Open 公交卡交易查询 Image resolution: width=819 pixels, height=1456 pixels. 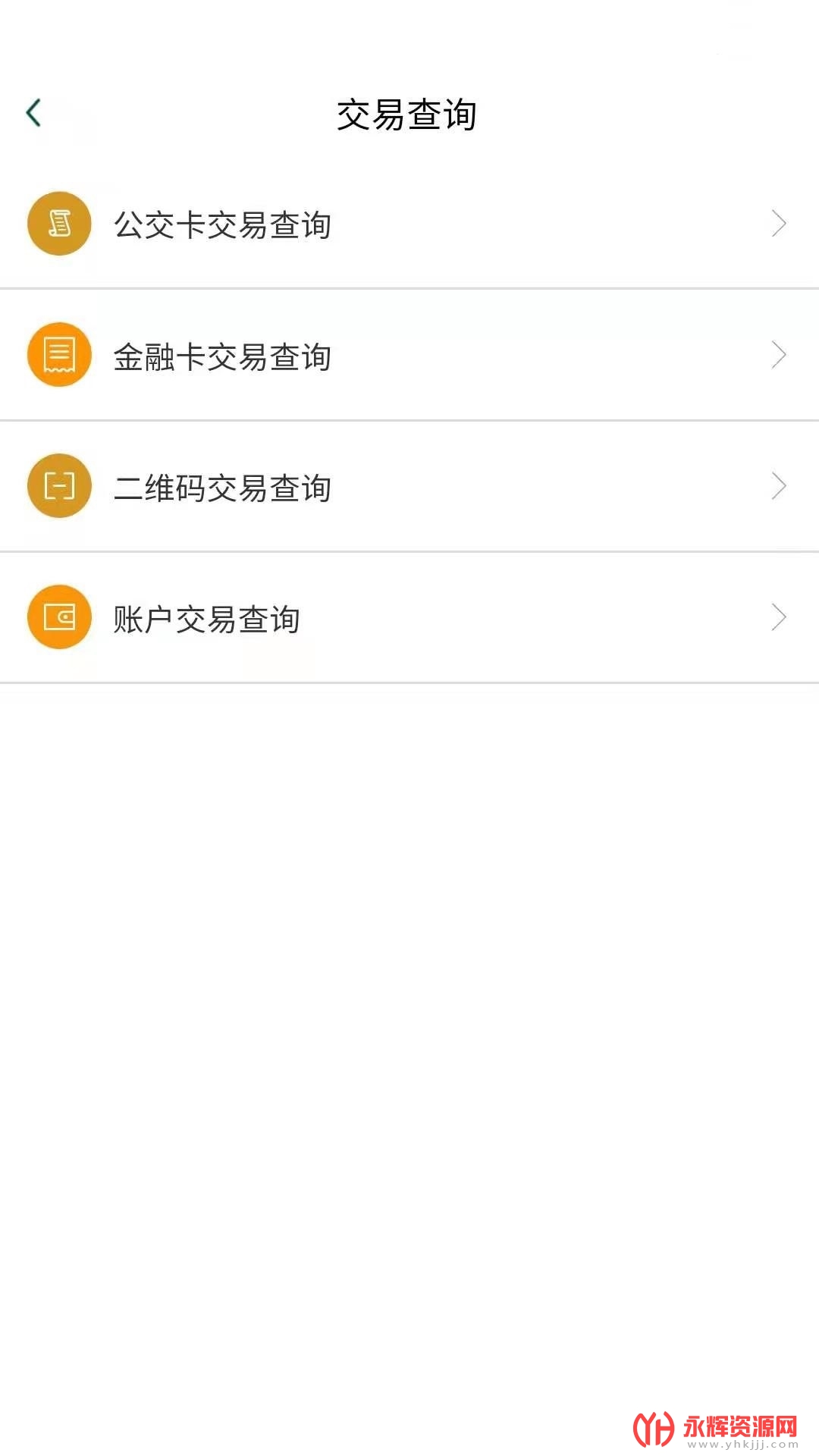(x=408, y=224)
